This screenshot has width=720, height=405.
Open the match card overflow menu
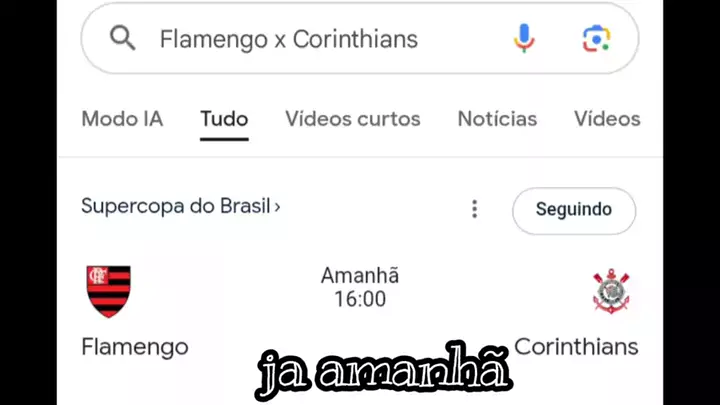point(474,209)
